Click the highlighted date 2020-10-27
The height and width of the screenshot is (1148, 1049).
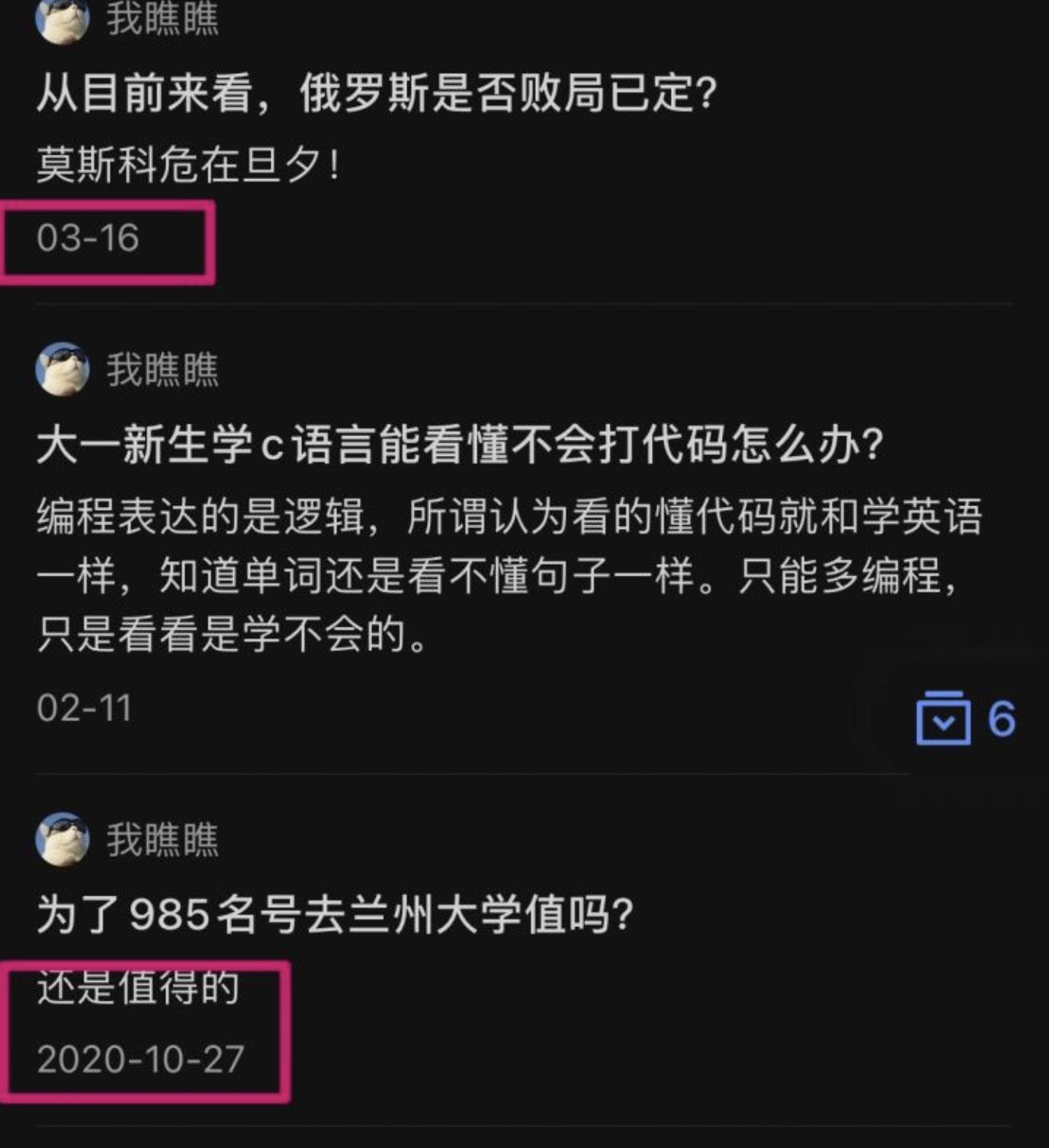pos(140,1057)
